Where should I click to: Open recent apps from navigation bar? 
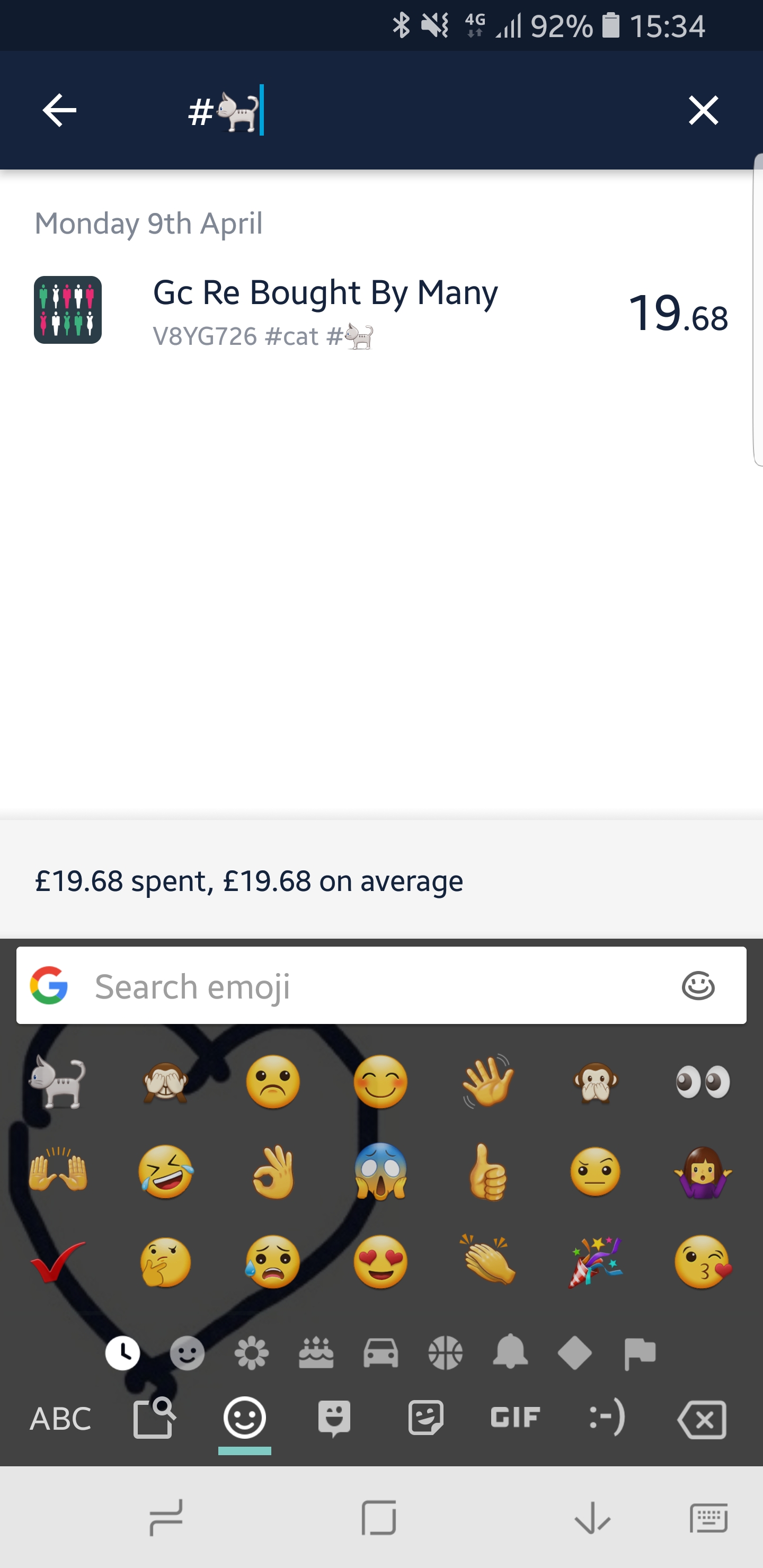pyautogui.click(x=165, y=1518)
